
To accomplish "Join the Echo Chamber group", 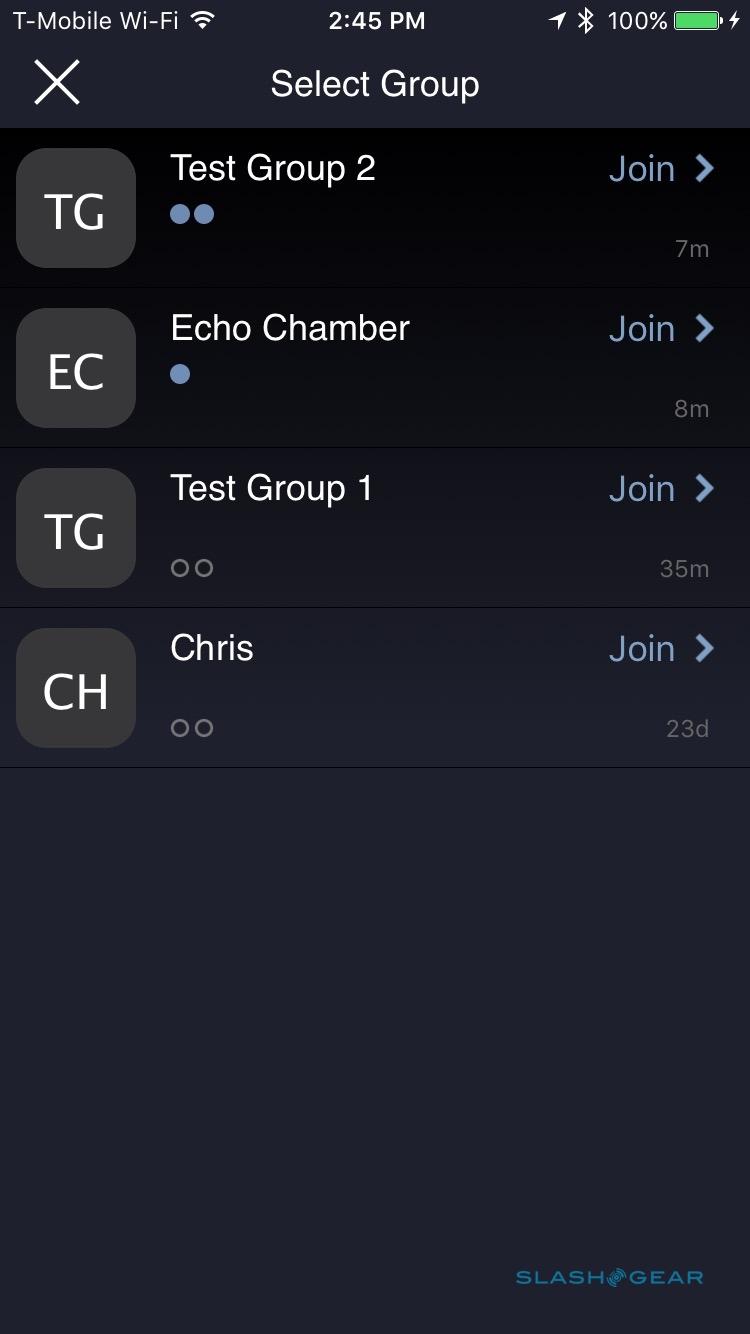I will pos(661,329).
